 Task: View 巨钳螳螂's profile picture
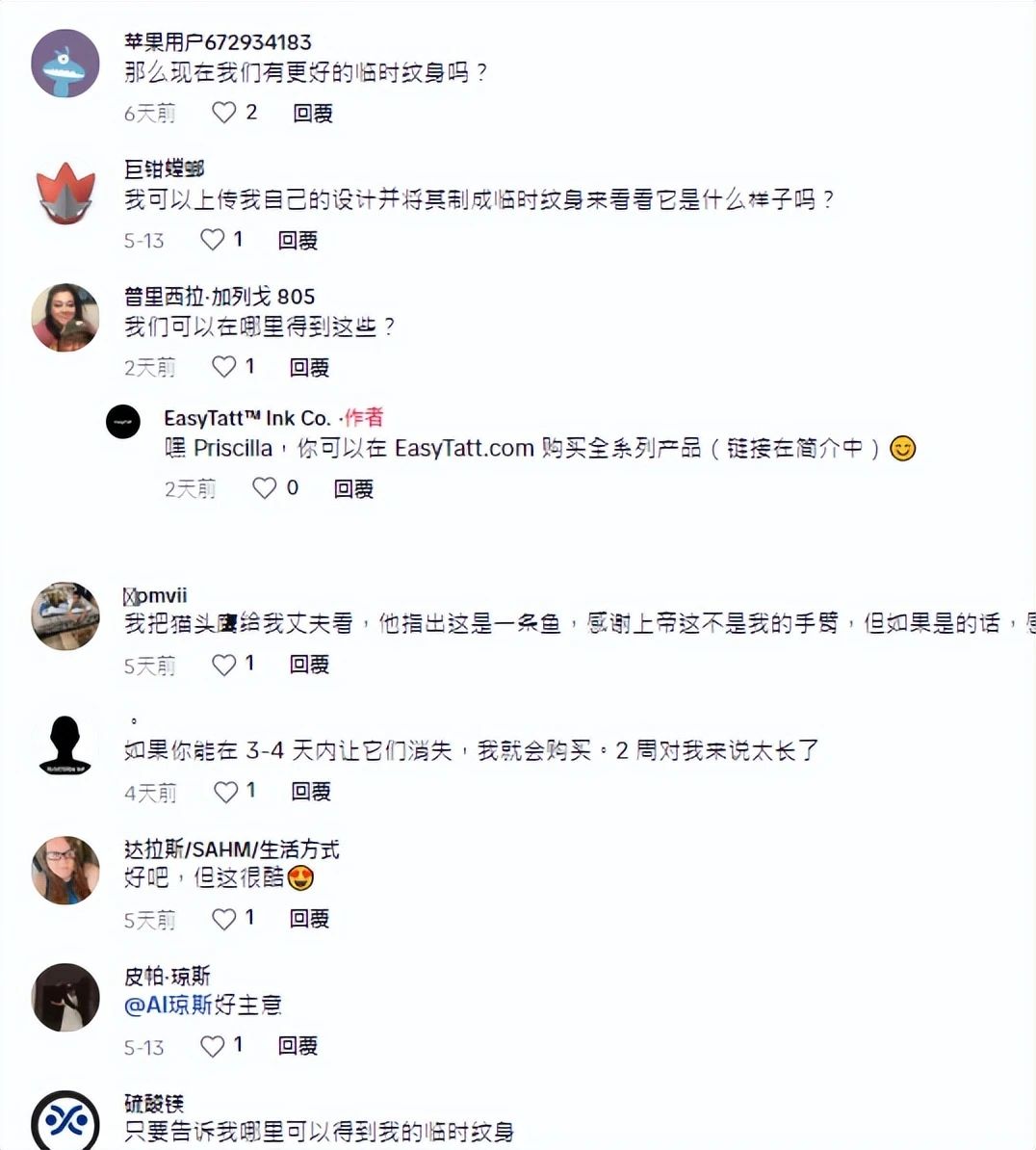pos(65,193)
